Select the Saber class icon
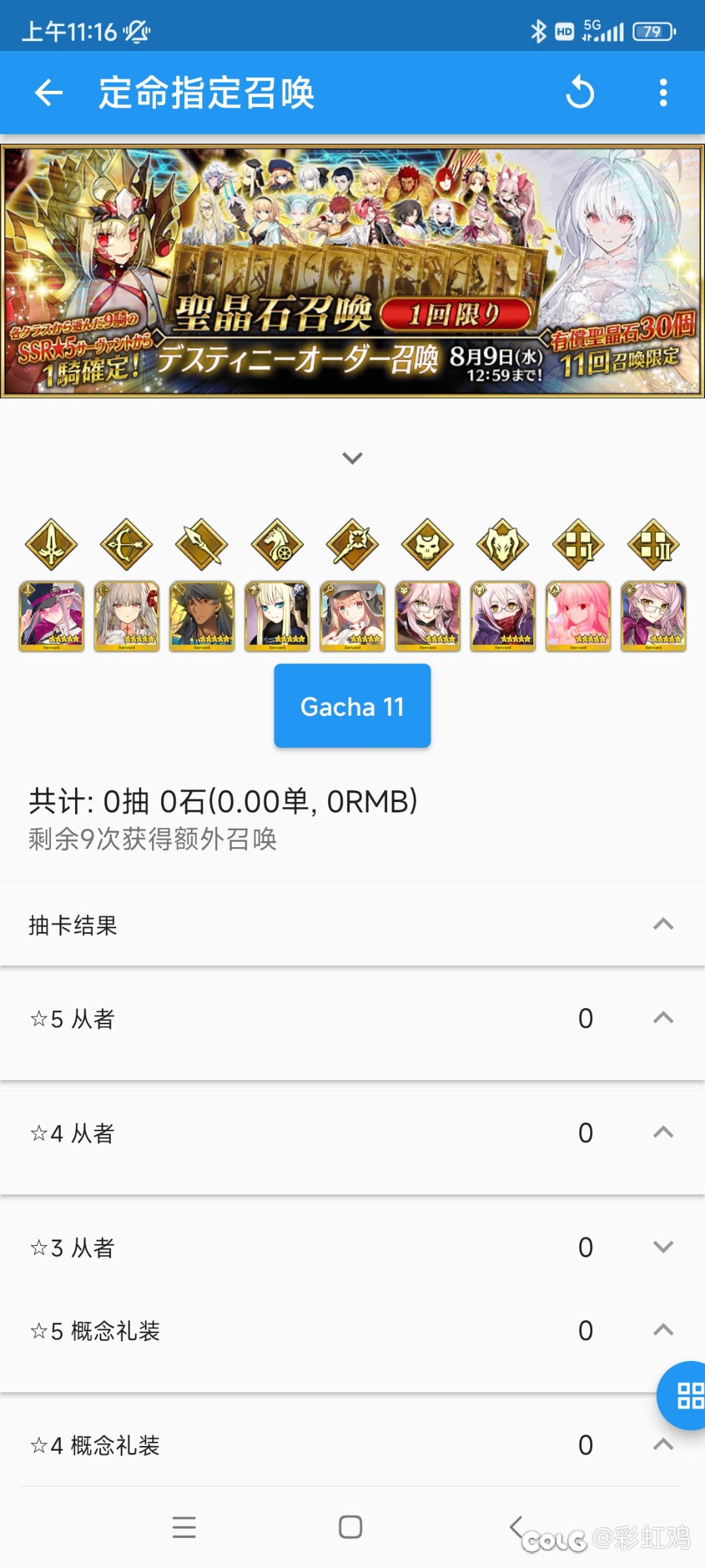 click(x=51, y=544)
